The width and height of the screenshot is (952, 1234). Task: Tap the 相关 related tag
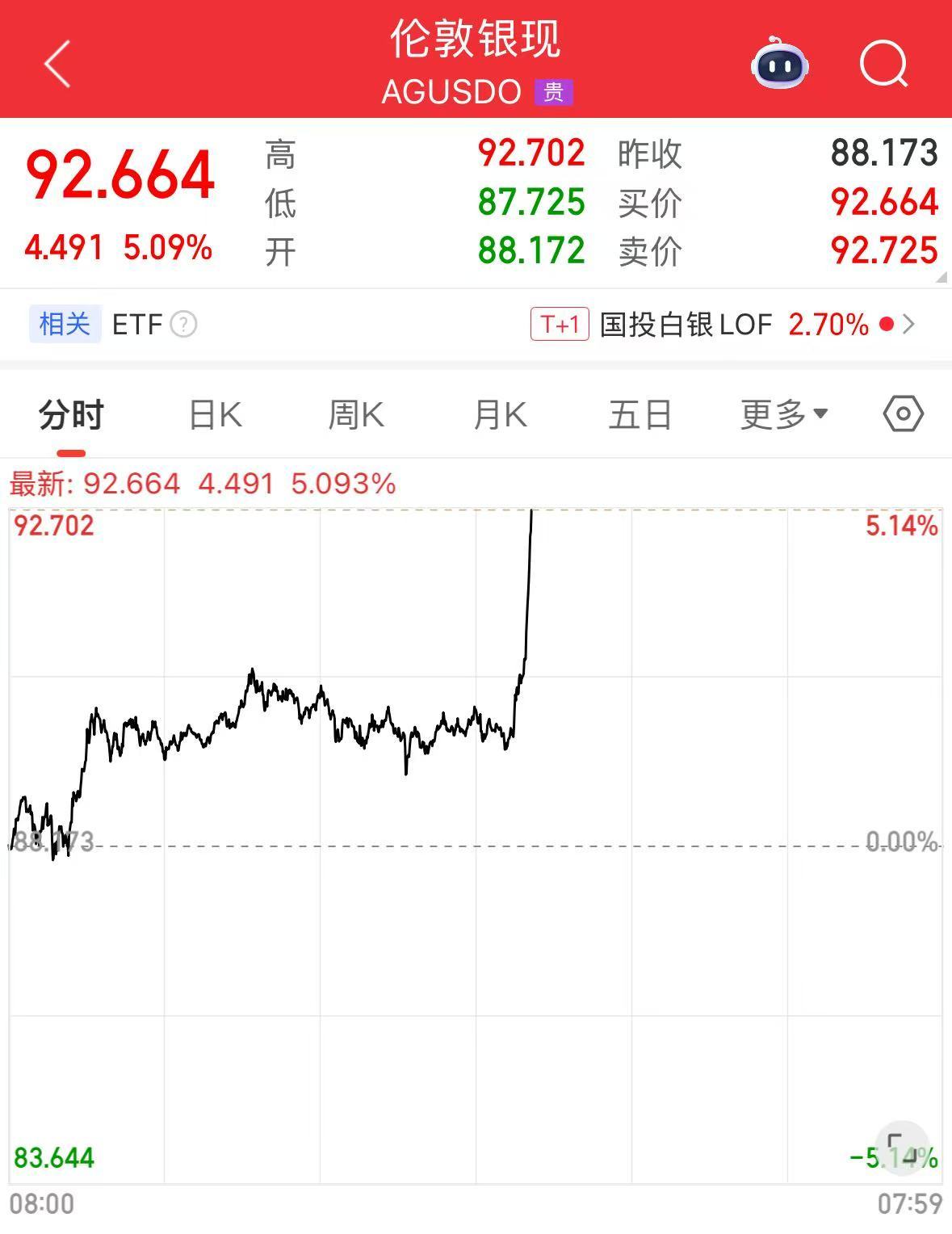pos(65,325)
